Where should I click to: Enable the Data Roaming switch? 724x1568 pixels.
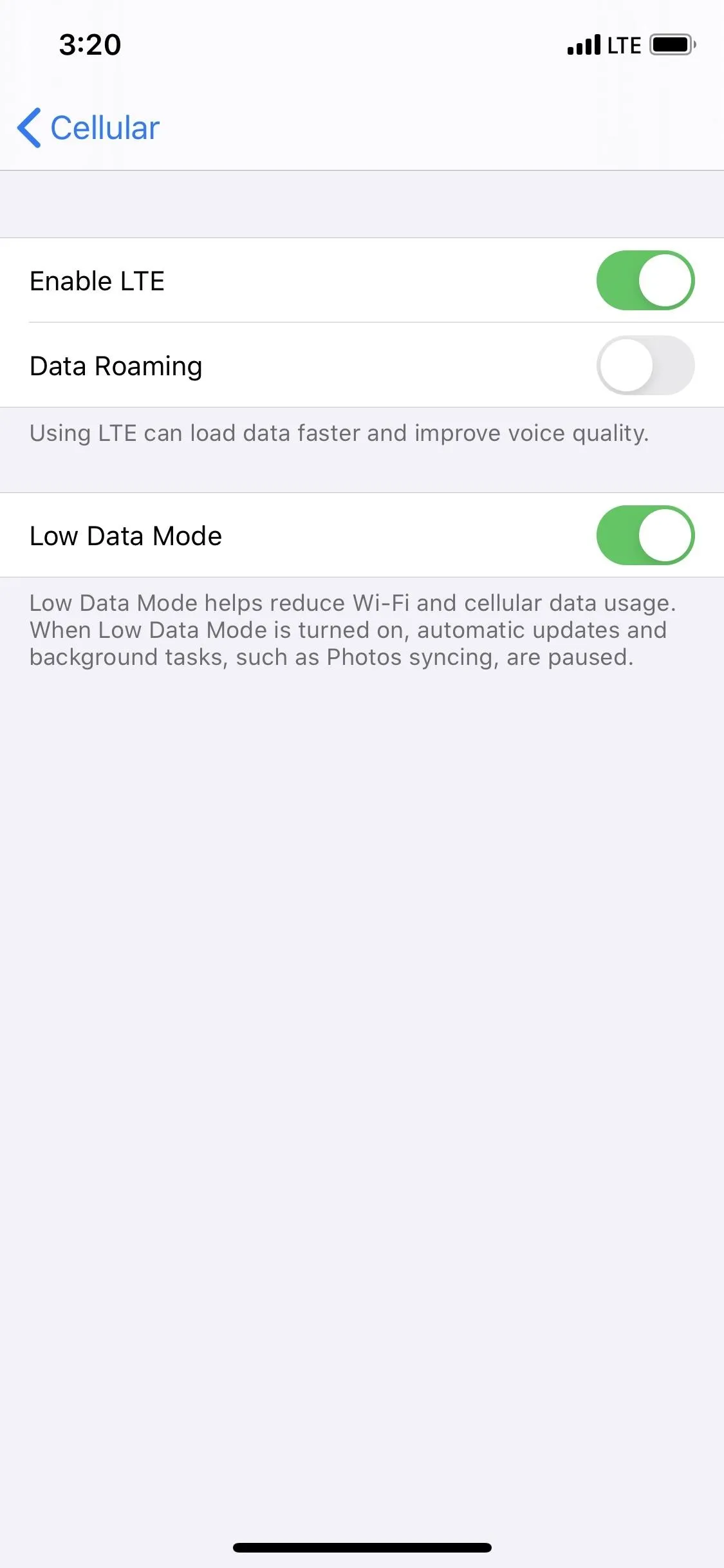pos(645,366)
